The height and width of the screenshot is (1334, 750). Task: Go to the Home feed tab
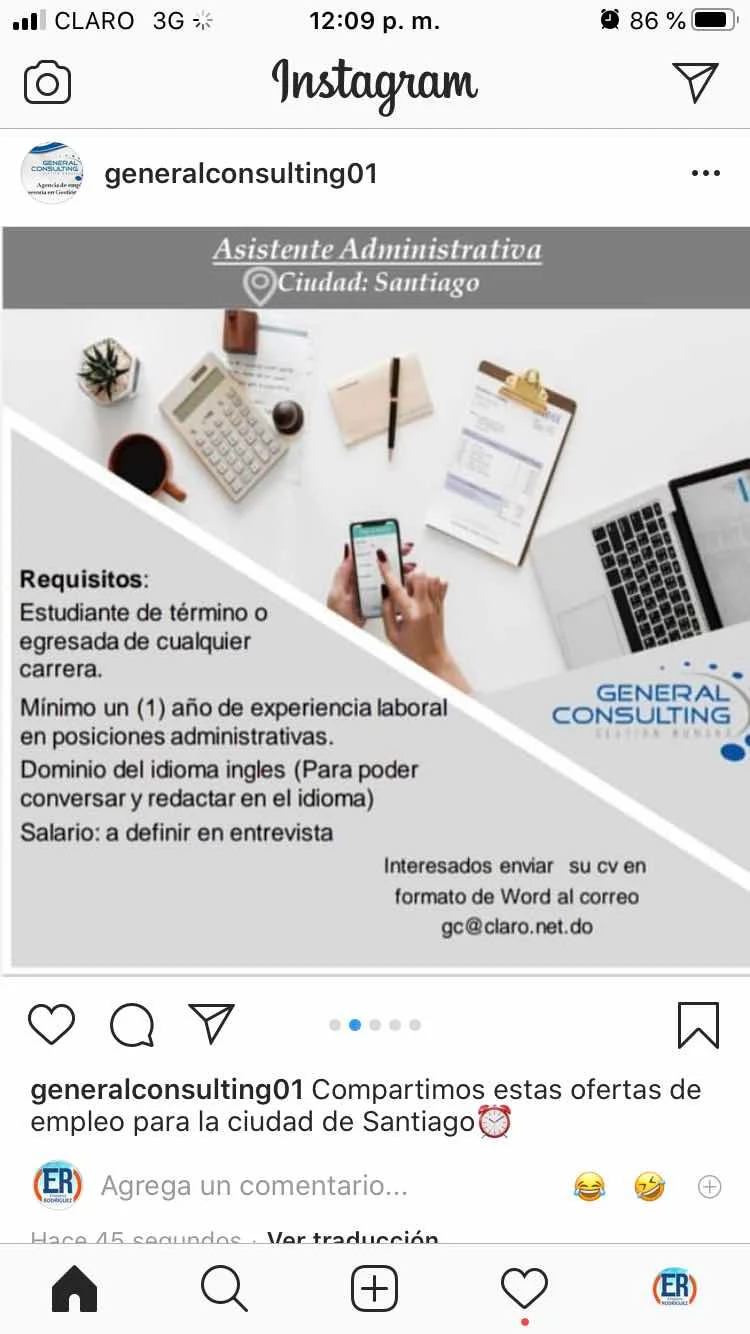point(75,1289)
